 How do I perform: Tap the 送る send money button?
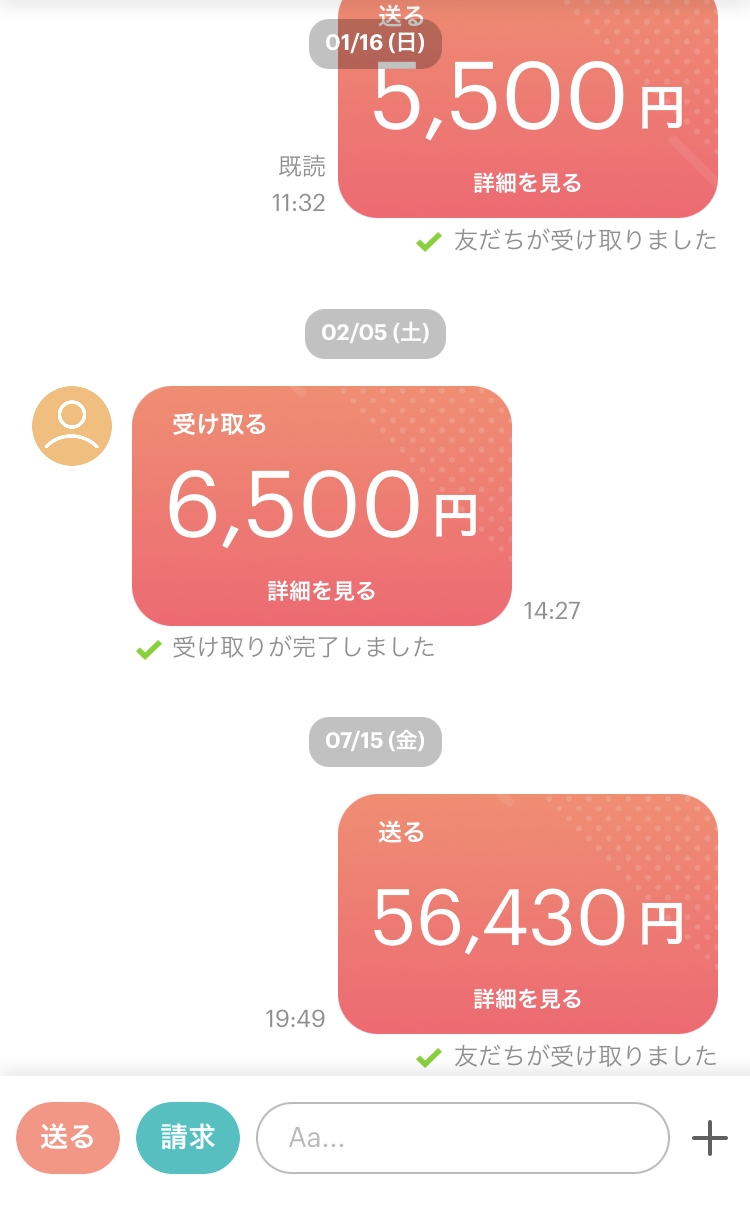tap(68, 1137)
